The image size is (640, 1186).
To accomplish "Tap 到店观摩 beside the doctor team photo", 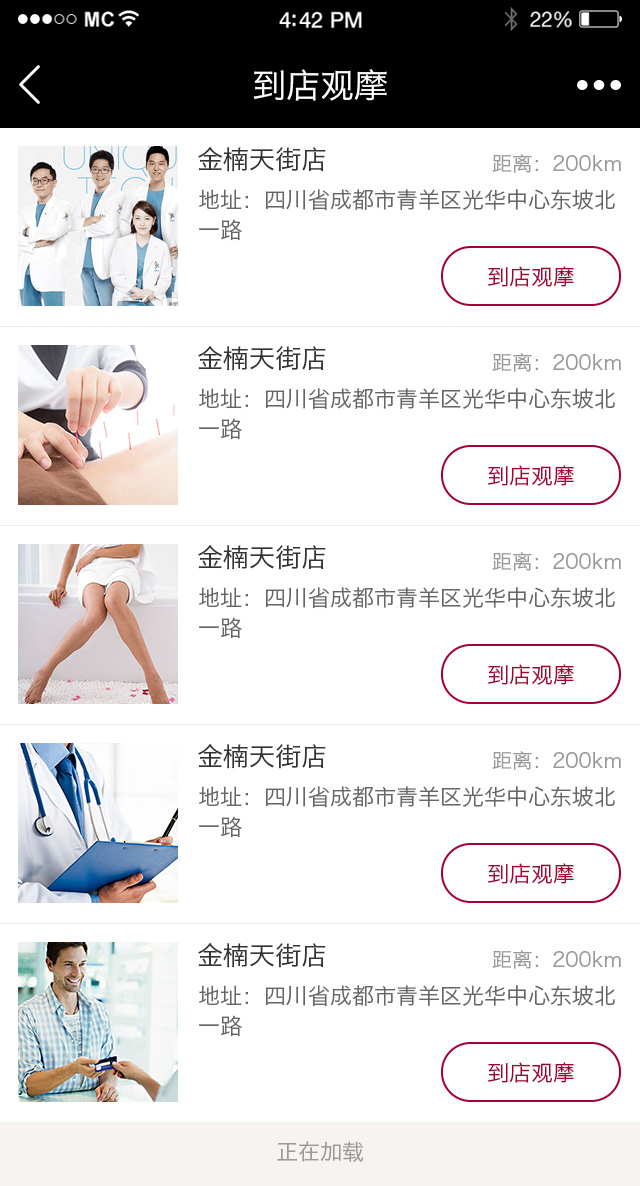I will [x=531, y=276].
